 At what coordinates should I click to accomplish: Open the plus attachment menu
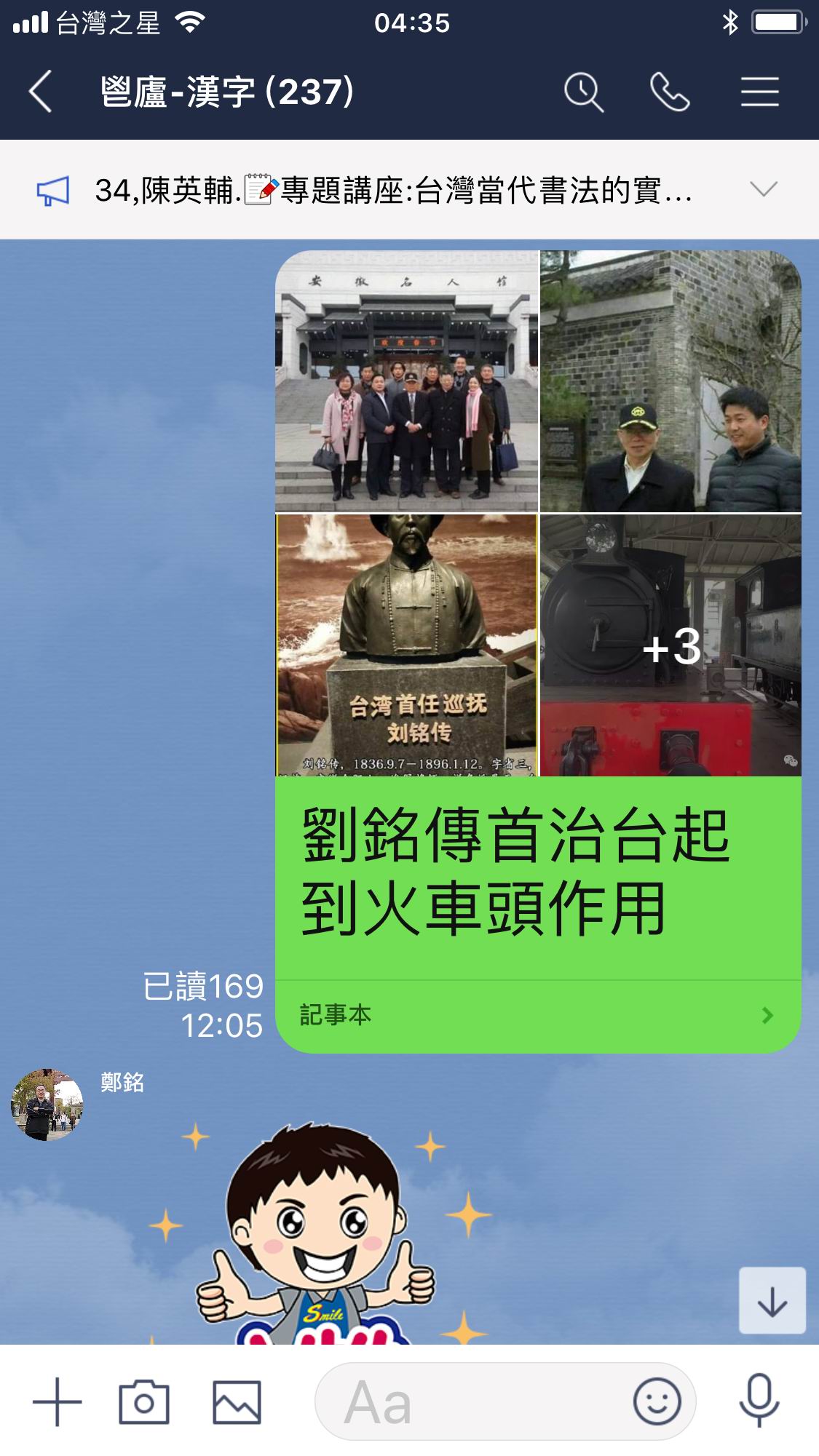coord(58,1401)
